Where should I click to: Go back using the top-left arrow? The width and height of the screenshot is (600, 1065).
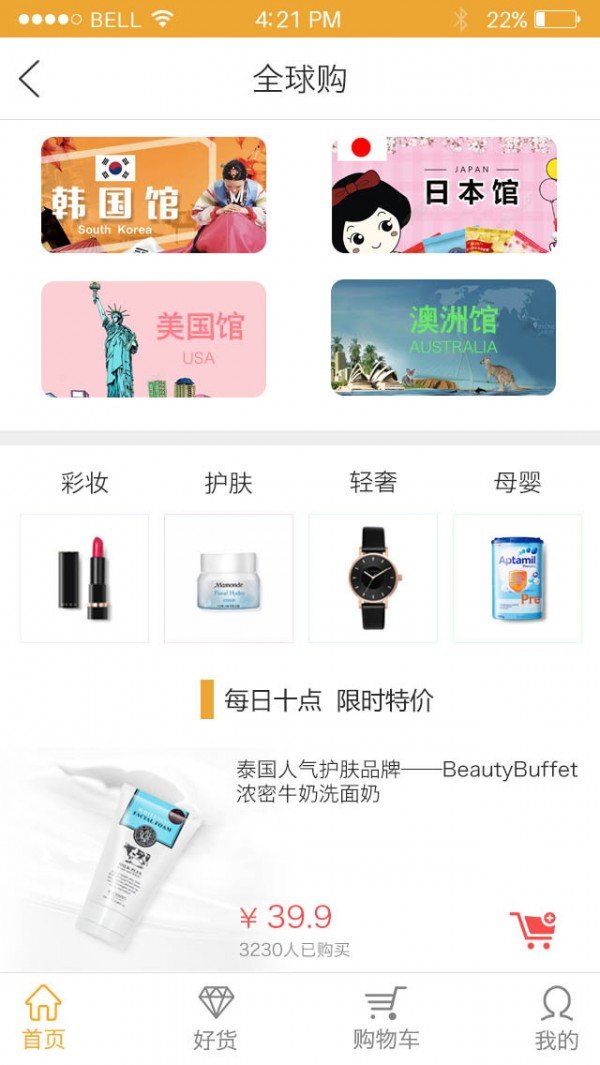click(x=30, y=78)
